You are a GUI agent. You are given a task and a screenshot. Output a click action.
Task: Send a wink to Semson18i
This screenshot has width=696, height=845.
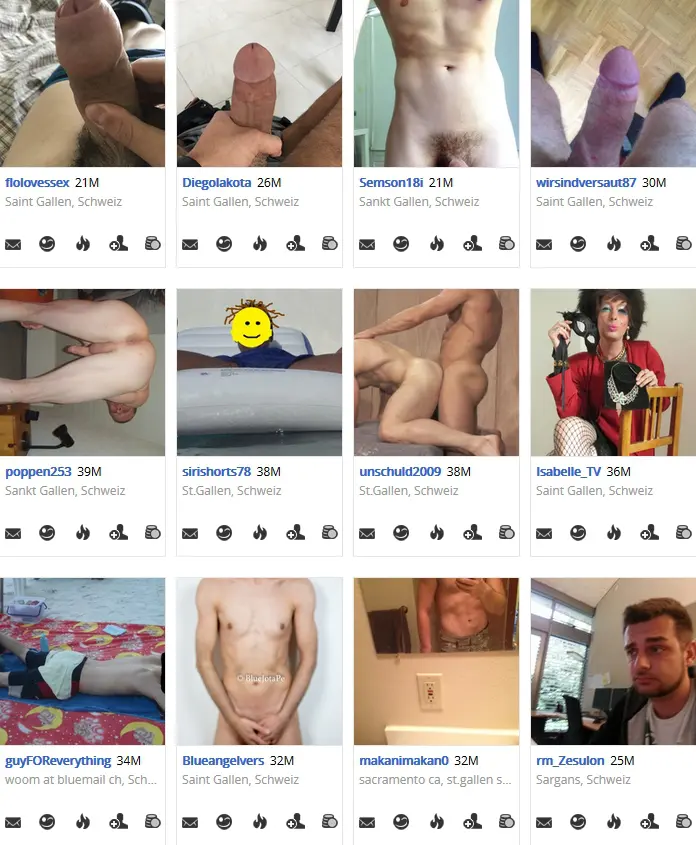401,244
